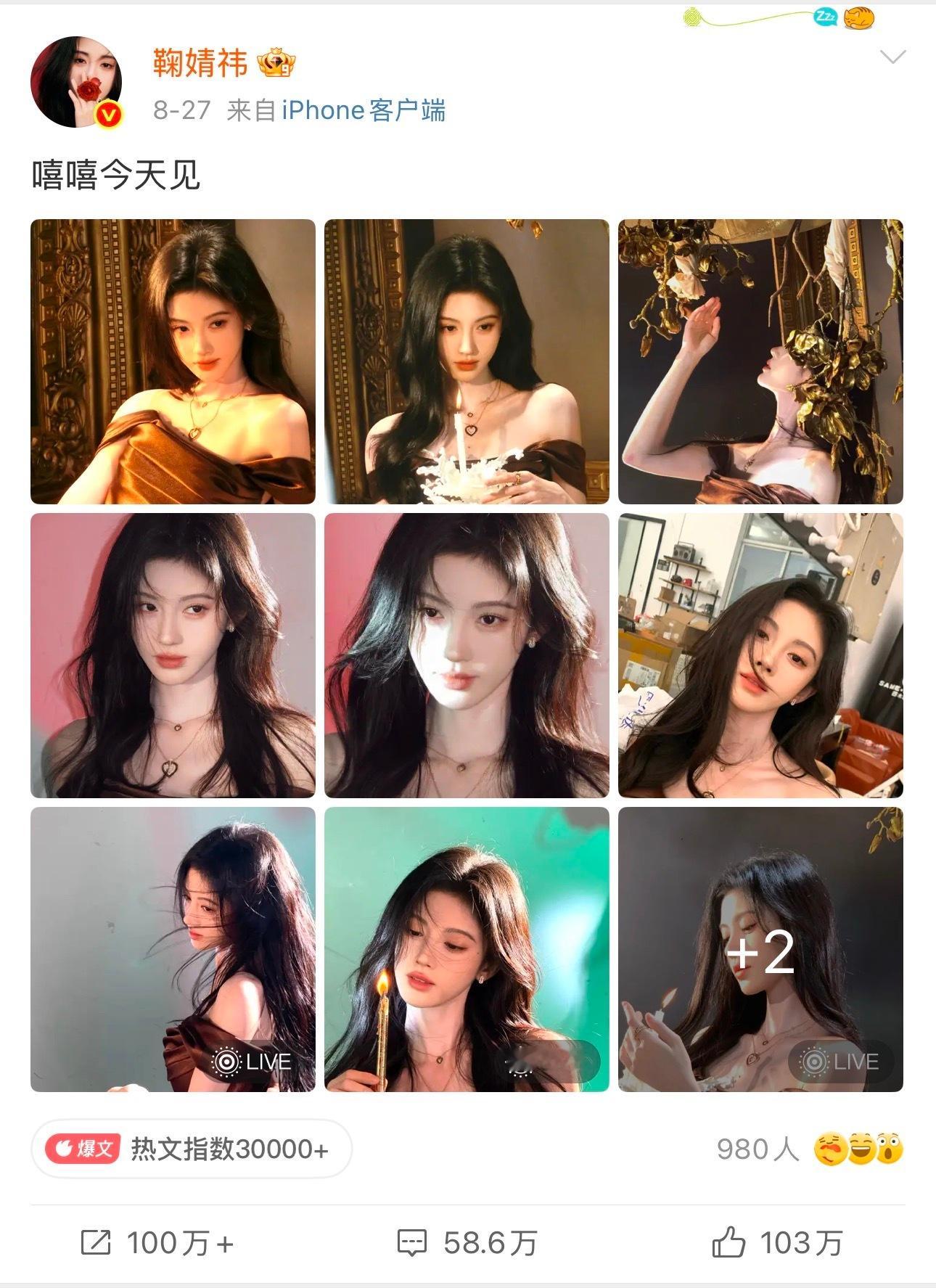Viewport: 936px width, 1288px height.
Task: View the +2 more photos tile
Action: (x=760, y=949)
